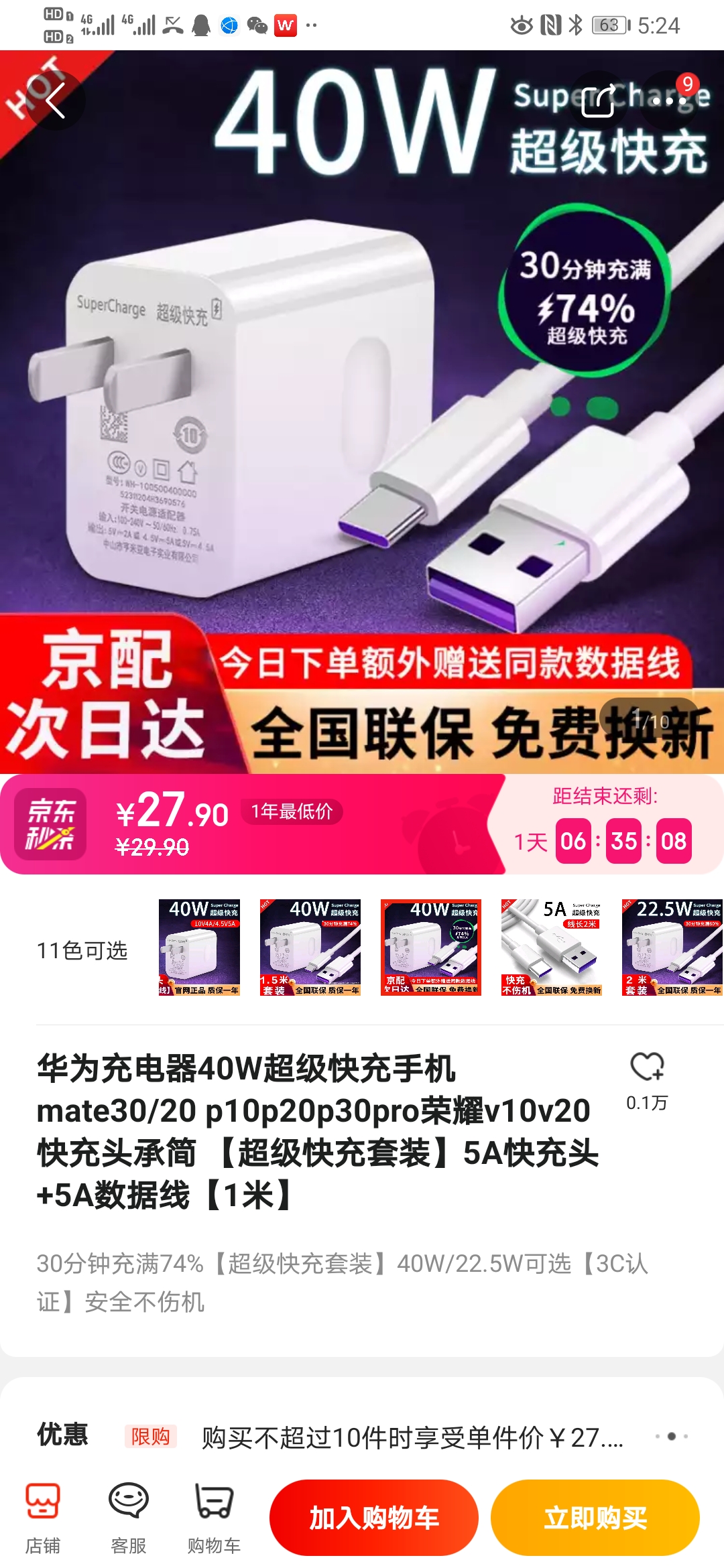Go back using the top-left arrow

(56, 101)
